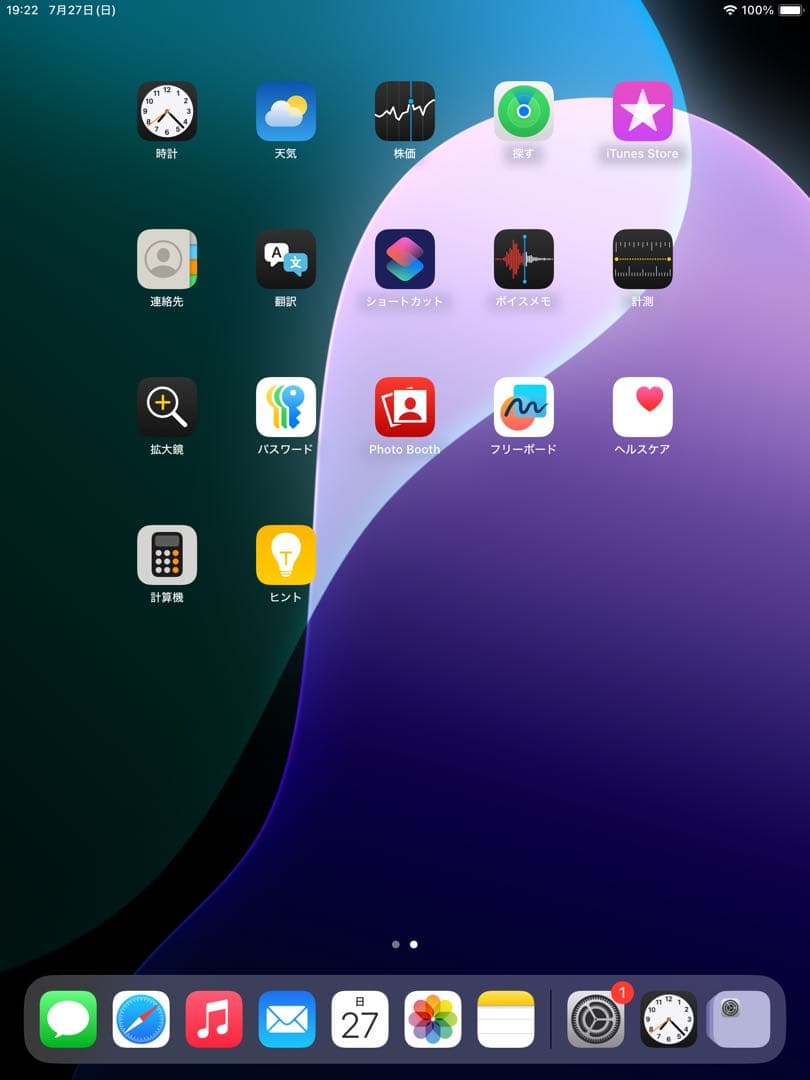Open the ヒント tips app
The height and width of the screenshot is (1080, 810).
pos(286,555)
